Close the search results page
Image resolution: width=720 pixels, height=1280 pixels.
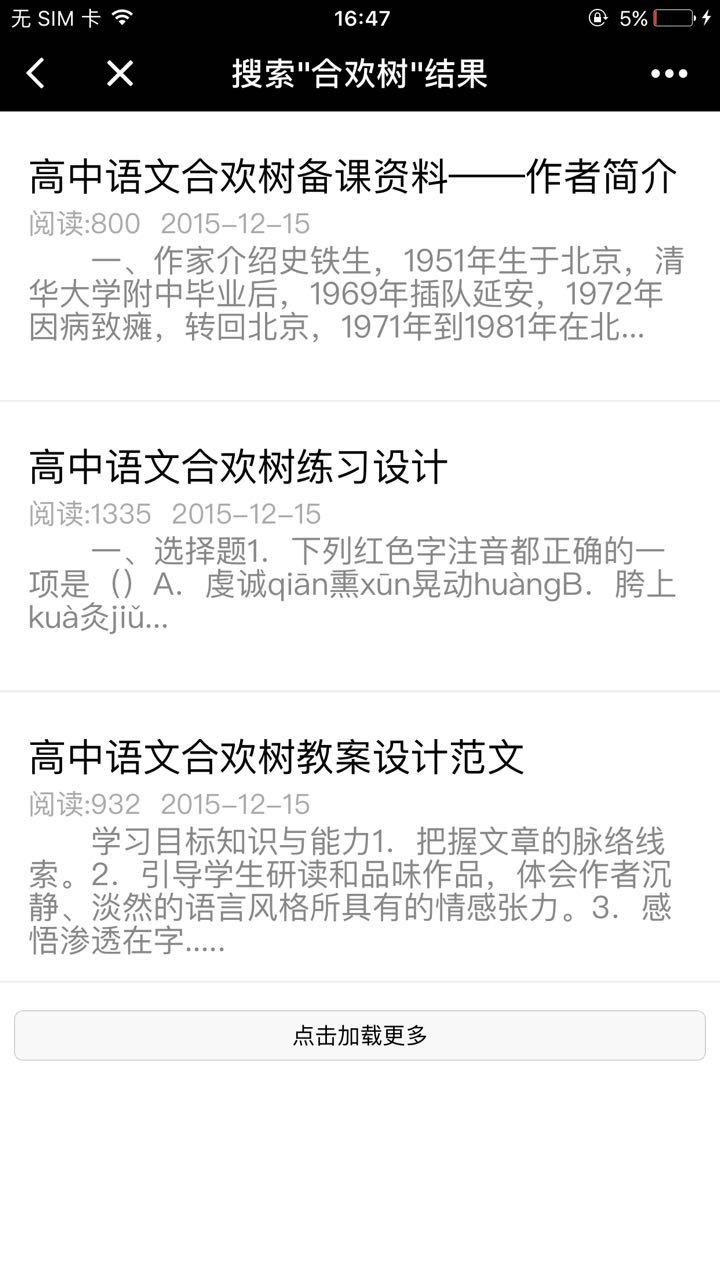pos(120,73)
